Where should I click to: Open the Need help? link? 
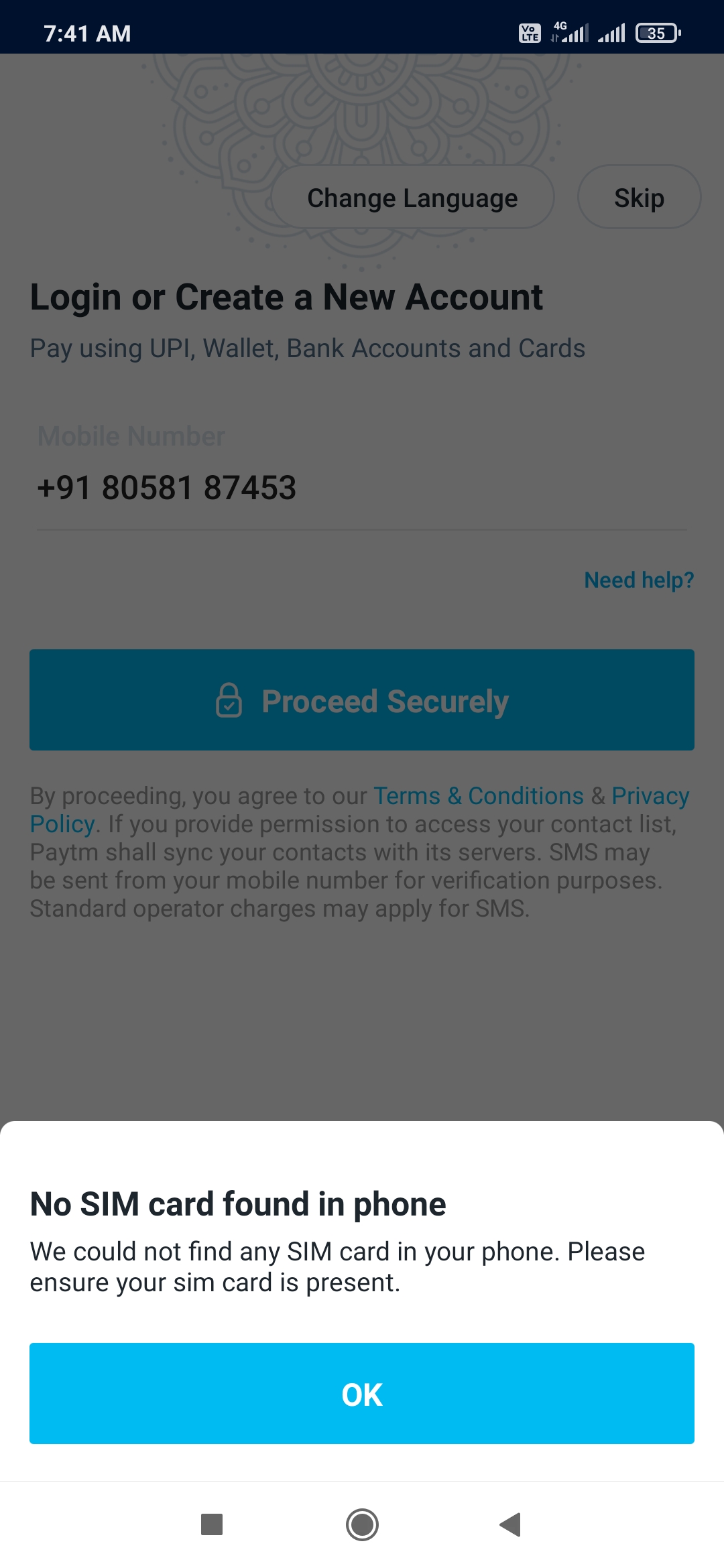[x=638, y=580]
